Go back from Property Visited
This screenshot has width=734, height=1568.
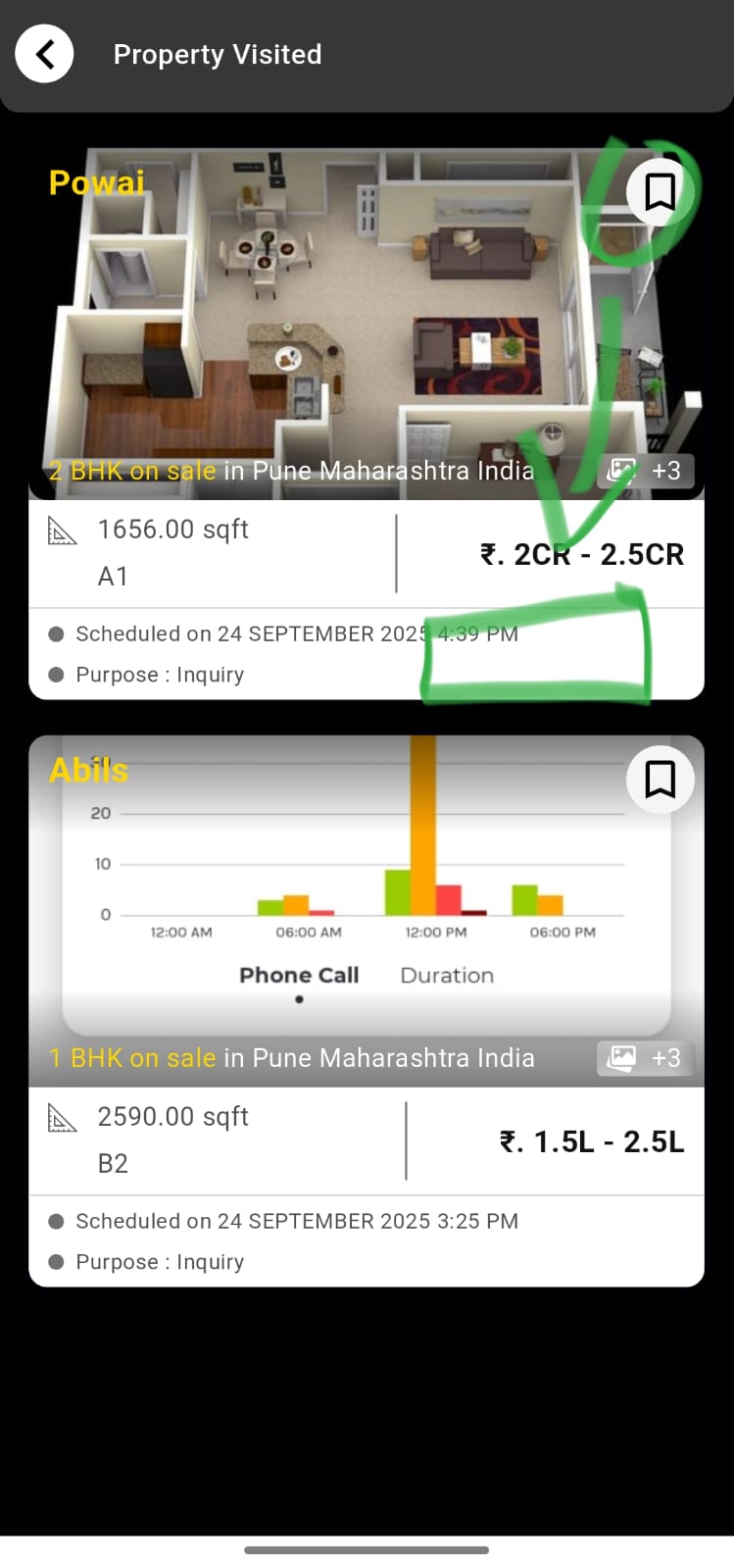tap(44, 54)
